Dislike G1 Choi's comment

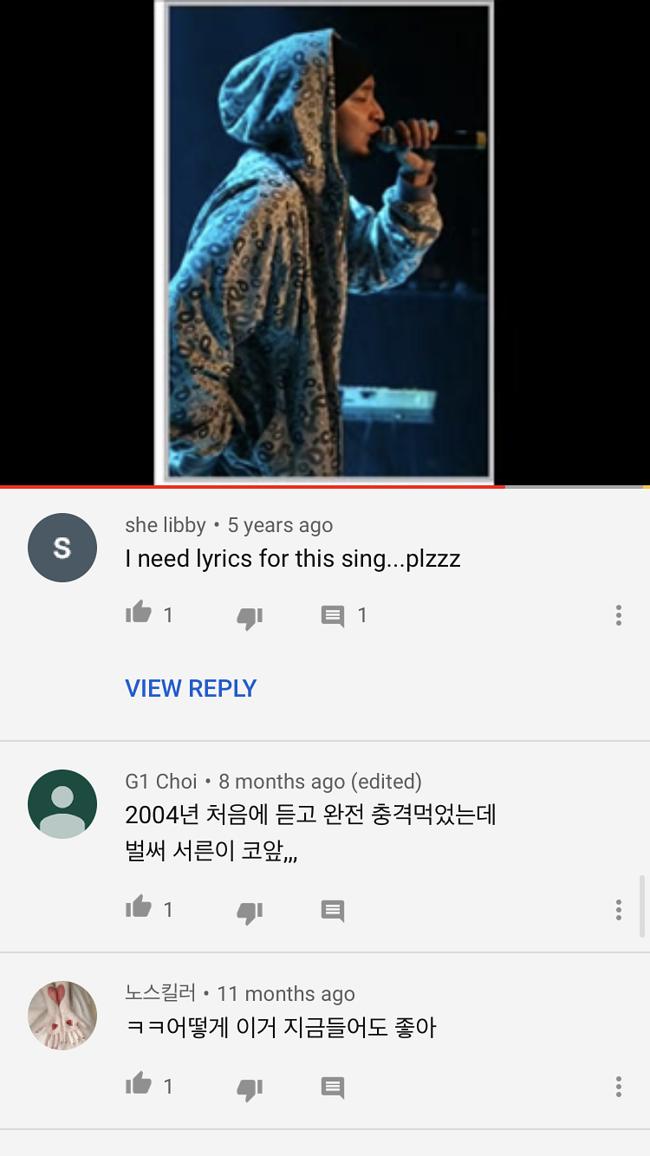(x=250, y=911)
